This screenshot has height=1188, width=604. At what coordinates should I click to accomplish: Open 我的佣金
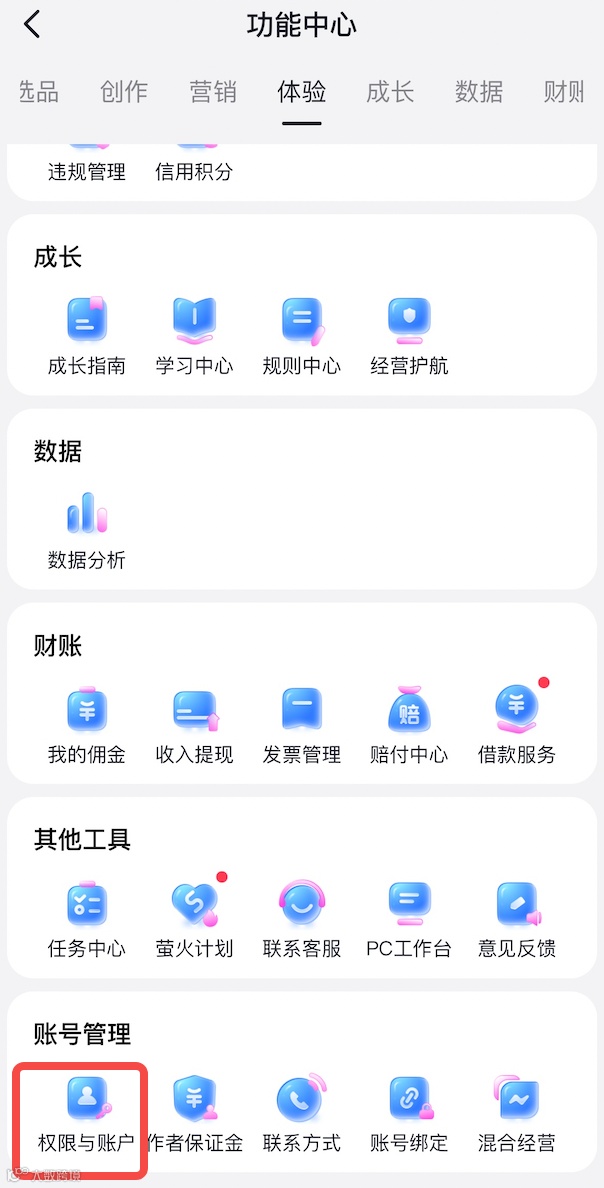point(87,724)
